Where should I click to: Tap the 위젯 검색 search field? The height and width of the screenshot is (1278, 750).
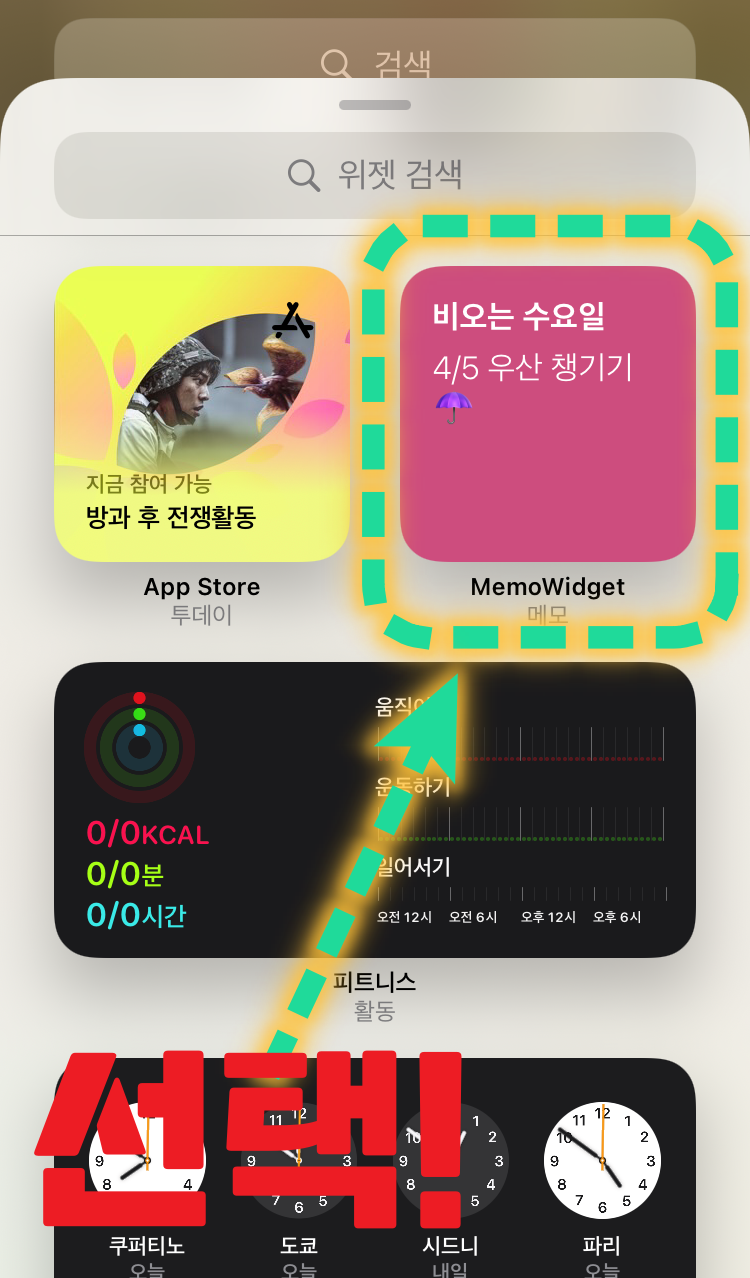click(x=375, y=175)
